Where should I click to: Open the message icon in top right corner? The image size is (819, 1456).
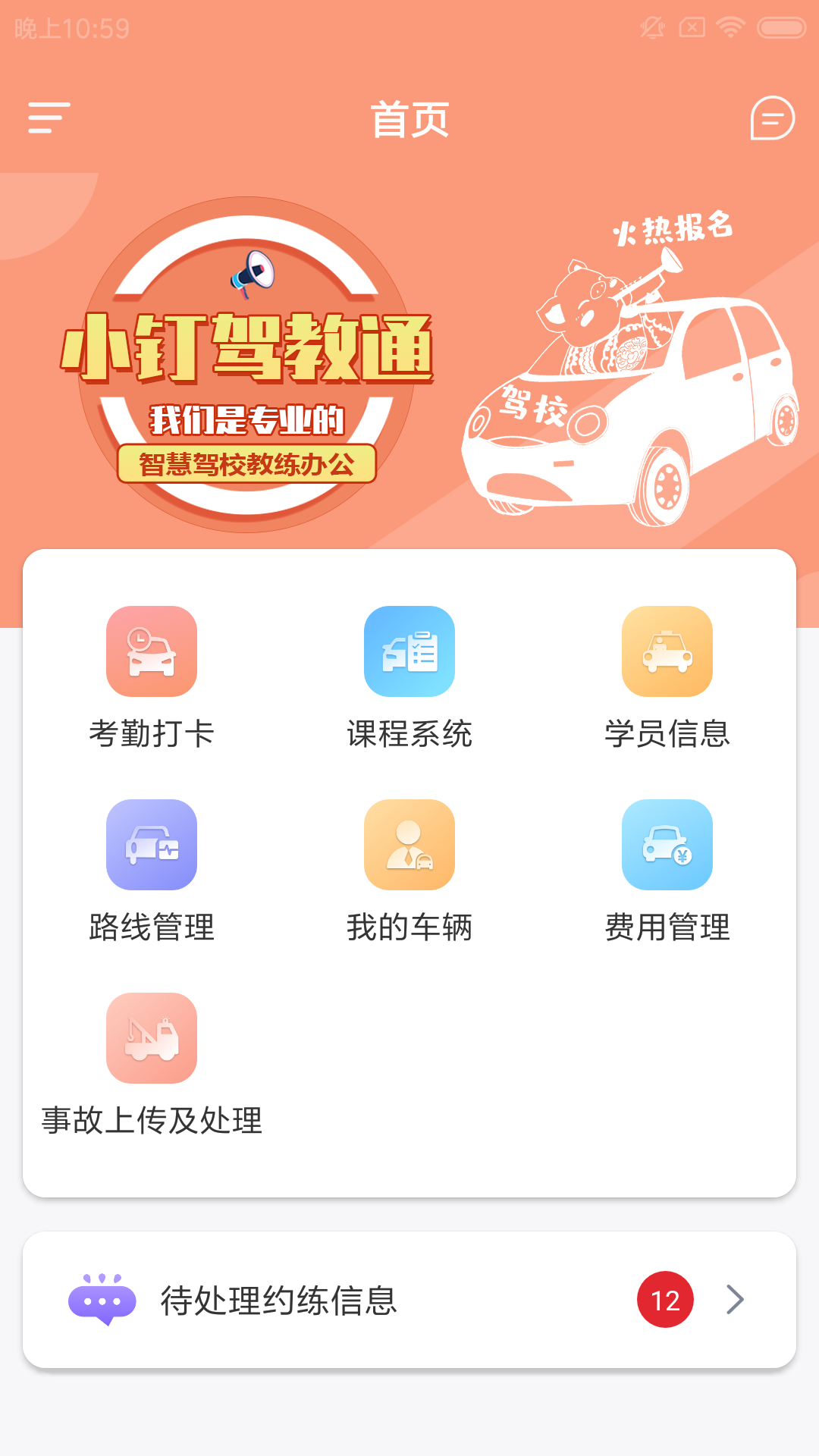[771, 120]
